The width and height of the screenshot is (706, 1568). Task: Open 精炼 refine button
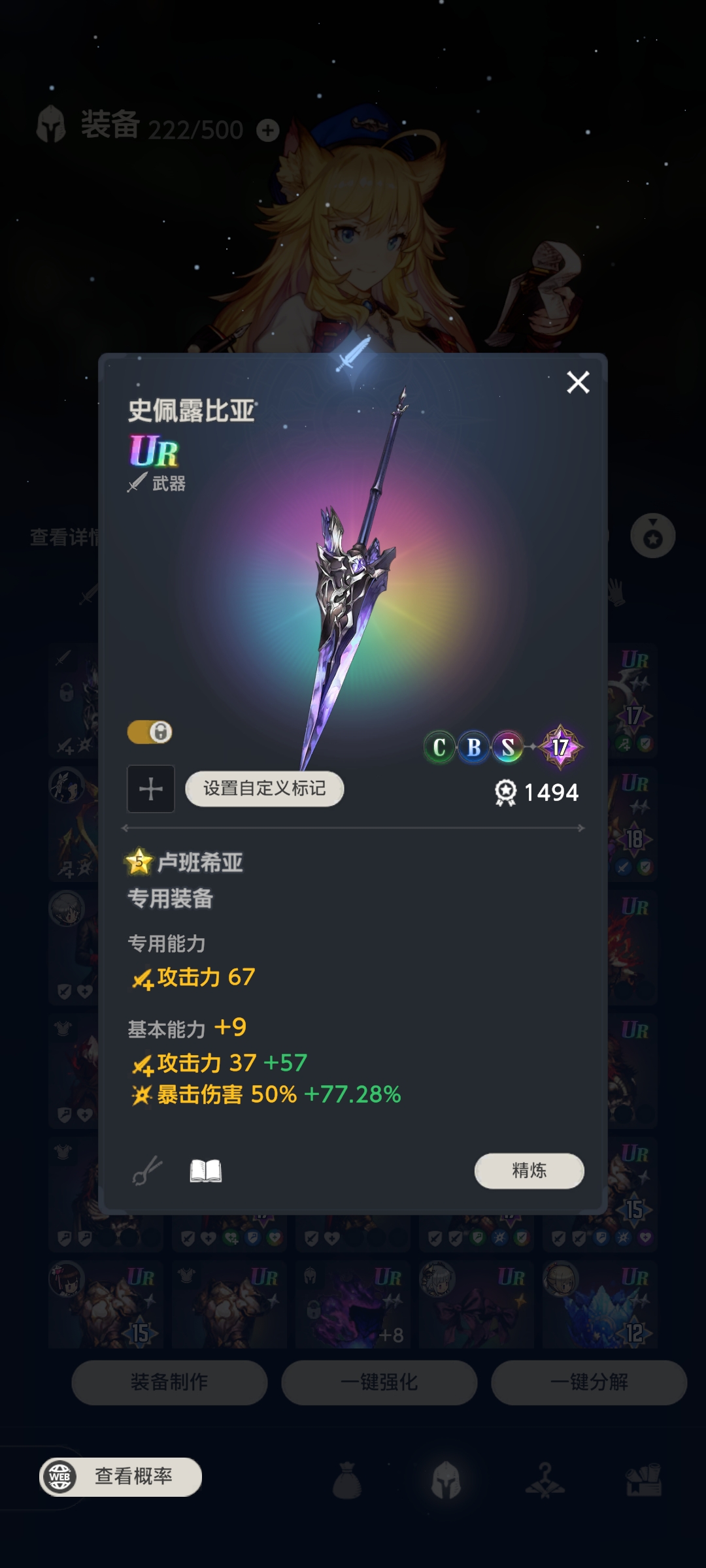pos(529,1170)
